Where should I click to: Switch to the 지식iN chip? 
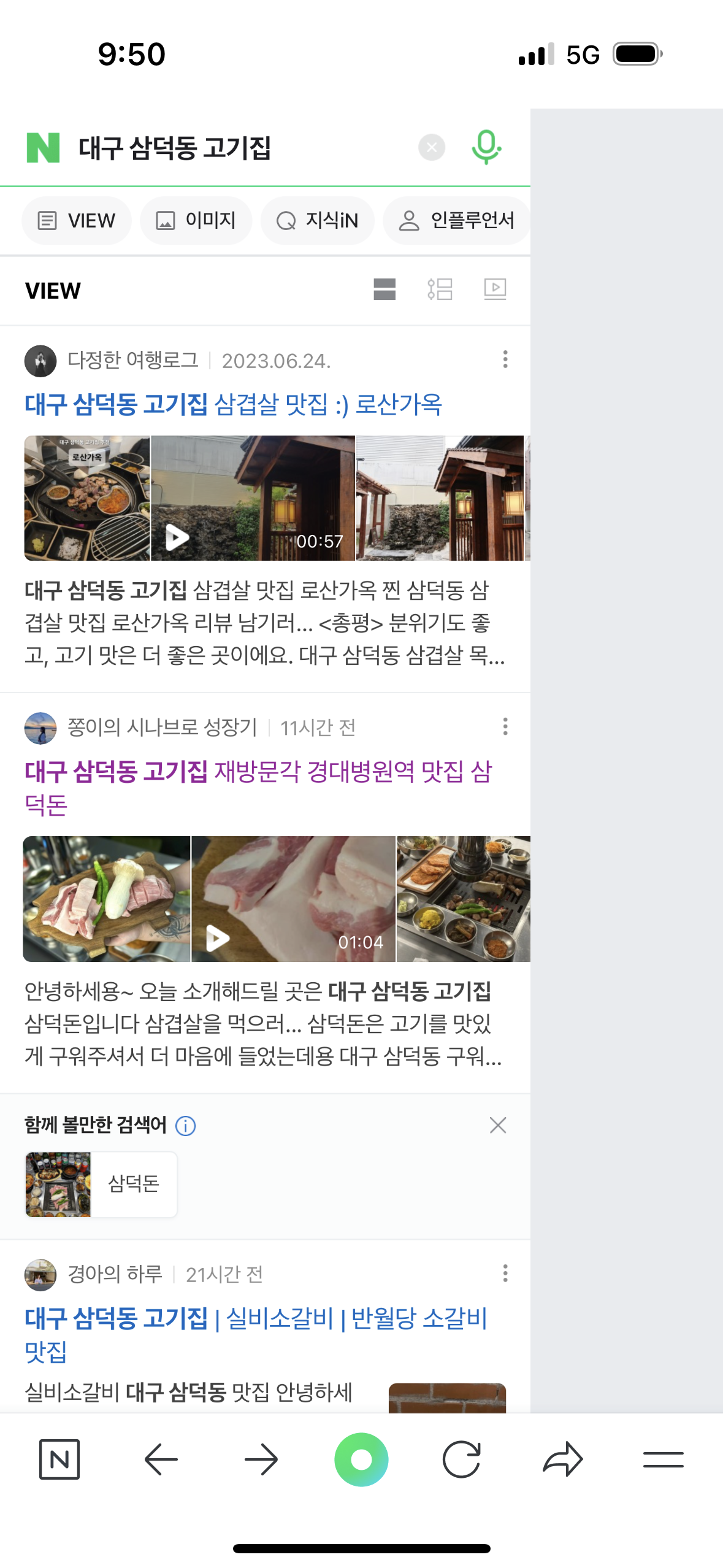pos(317,220)
